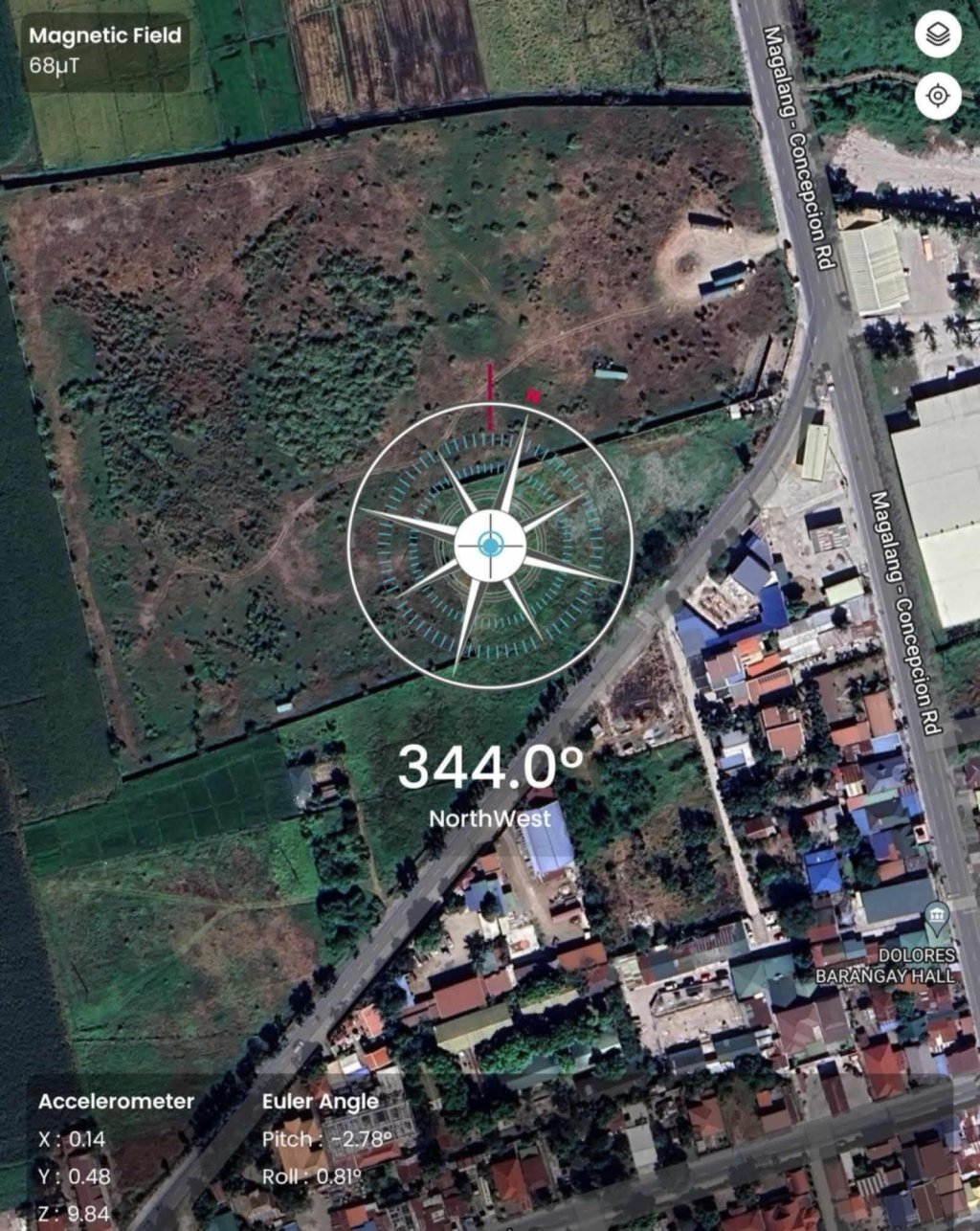Open the map layers selector

click(x=938, y=36)
